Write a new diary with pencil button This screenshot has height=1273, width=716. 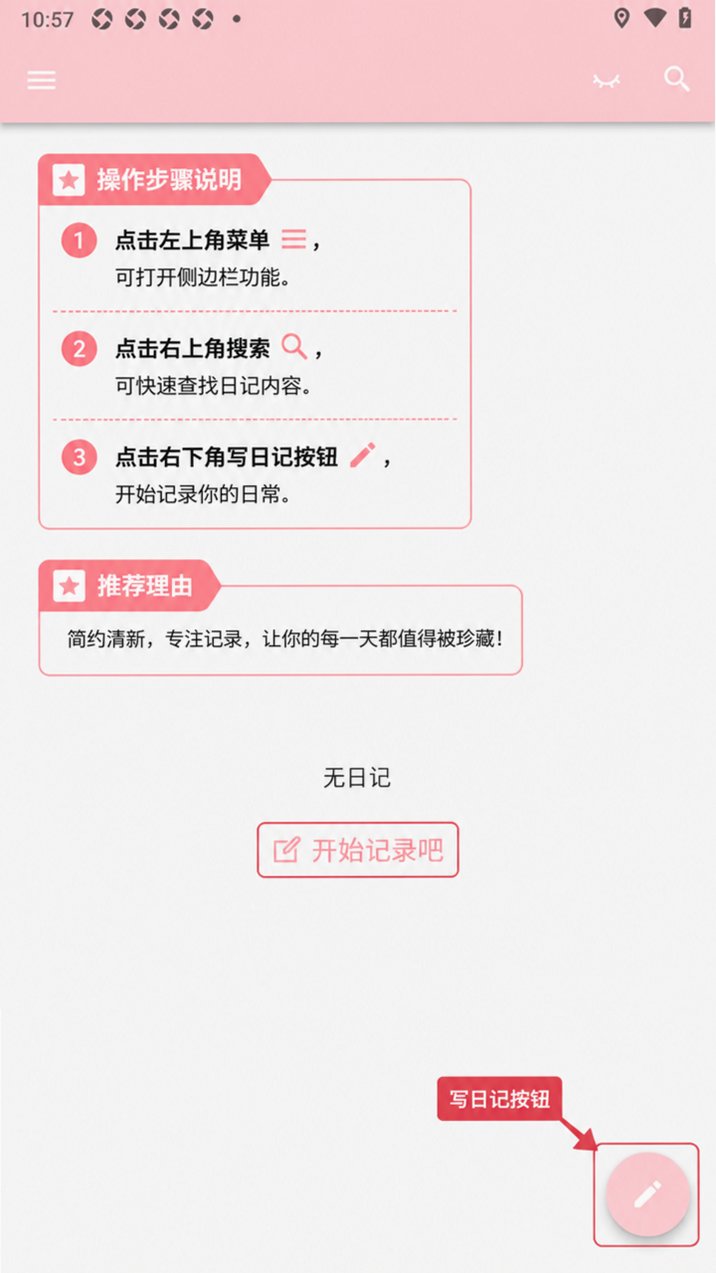click(648, 1194)
